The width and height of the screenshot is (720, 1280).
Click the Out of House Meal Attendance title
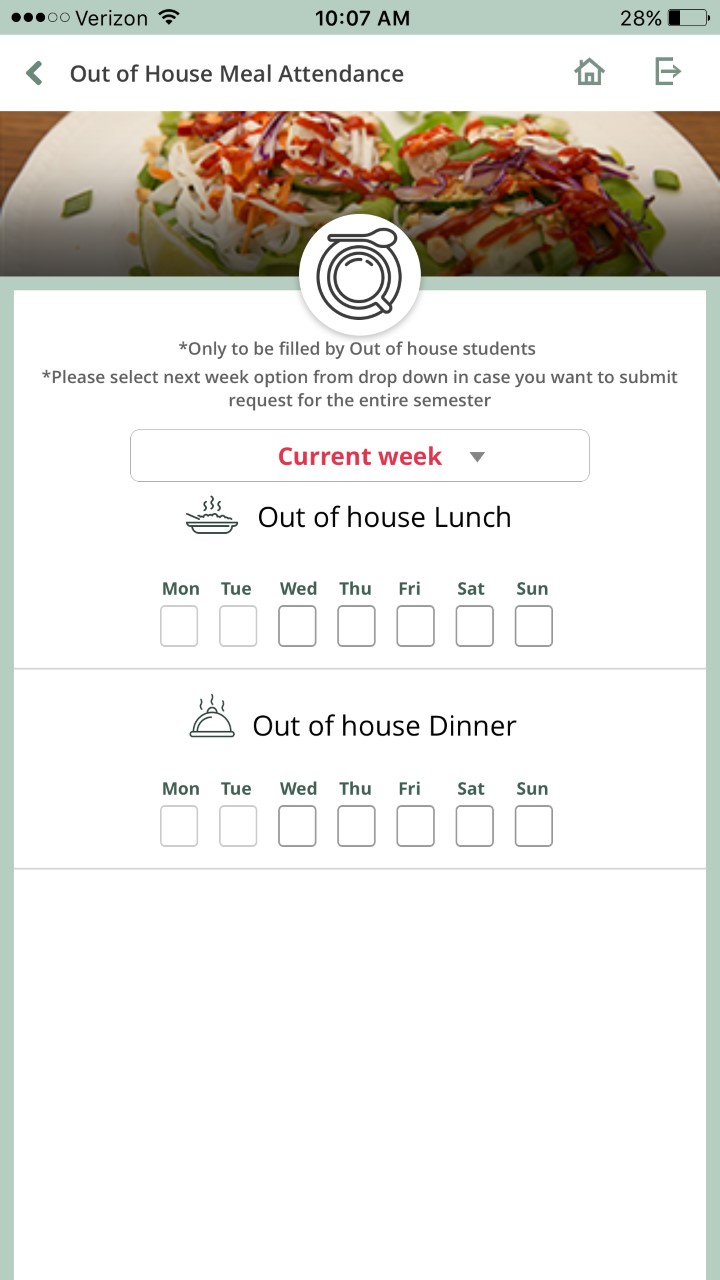tap(236, 73)
